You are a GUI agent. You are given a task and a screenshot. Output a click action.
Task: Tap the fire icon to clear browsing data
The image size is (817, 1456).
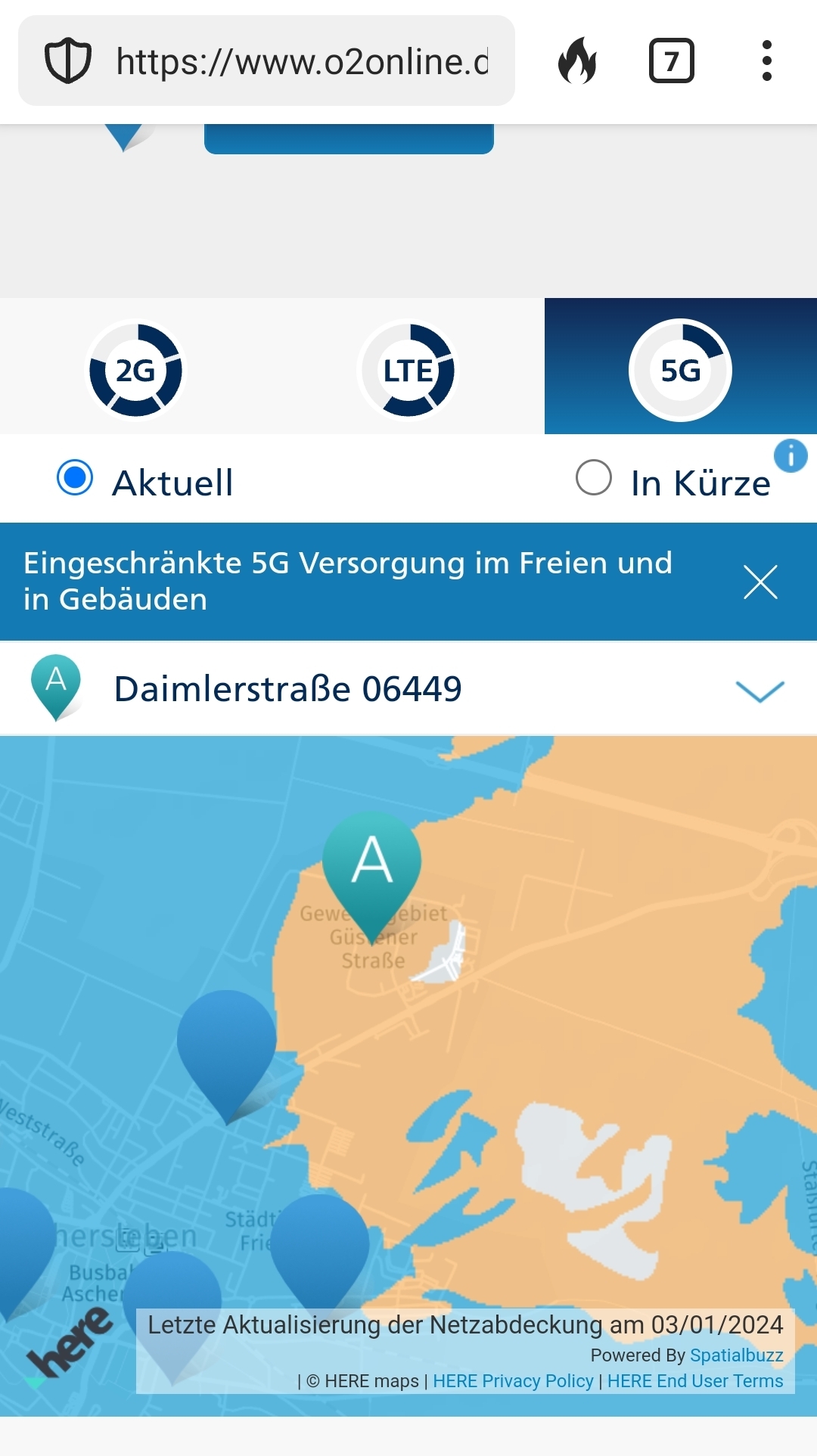[577, 61]
